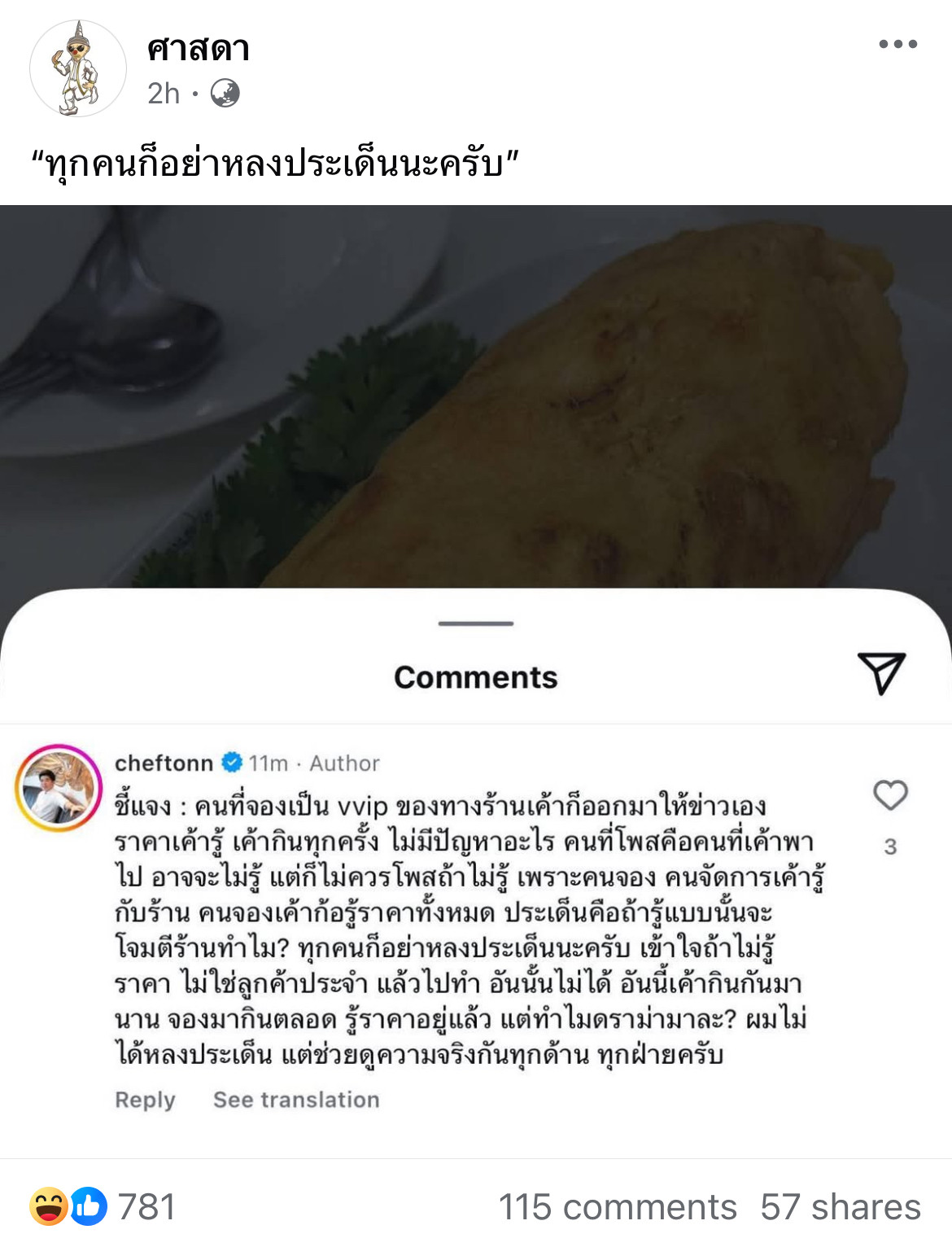This screenshot has width=952, height=1247.
Task: Open the post's three-dot overflow menu
Action: [897, 45]
